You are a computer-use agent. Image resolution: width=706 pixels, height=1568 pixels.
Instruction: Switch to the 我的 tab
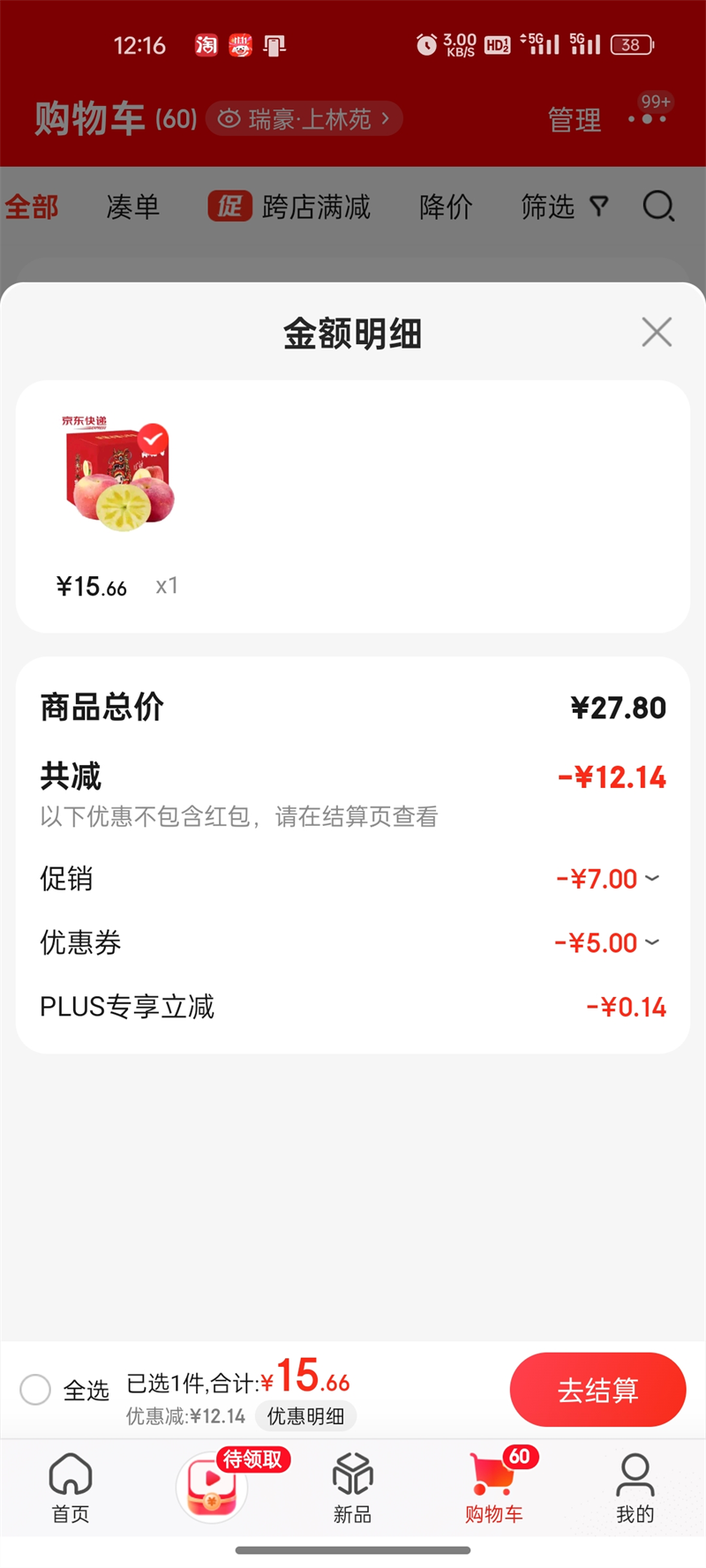[635, 1489]
